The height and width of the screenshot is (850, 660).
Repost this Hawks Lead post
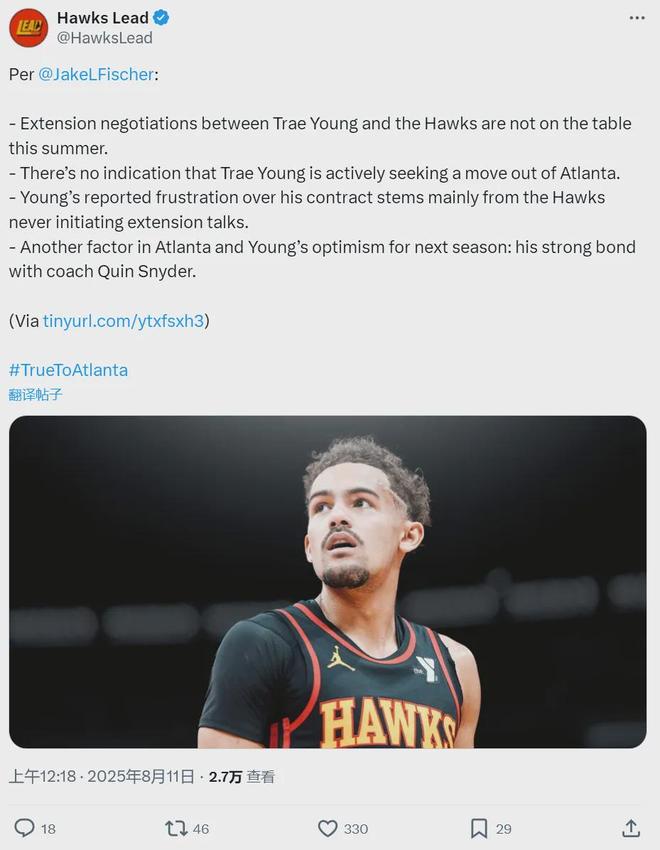coord(176,828)
